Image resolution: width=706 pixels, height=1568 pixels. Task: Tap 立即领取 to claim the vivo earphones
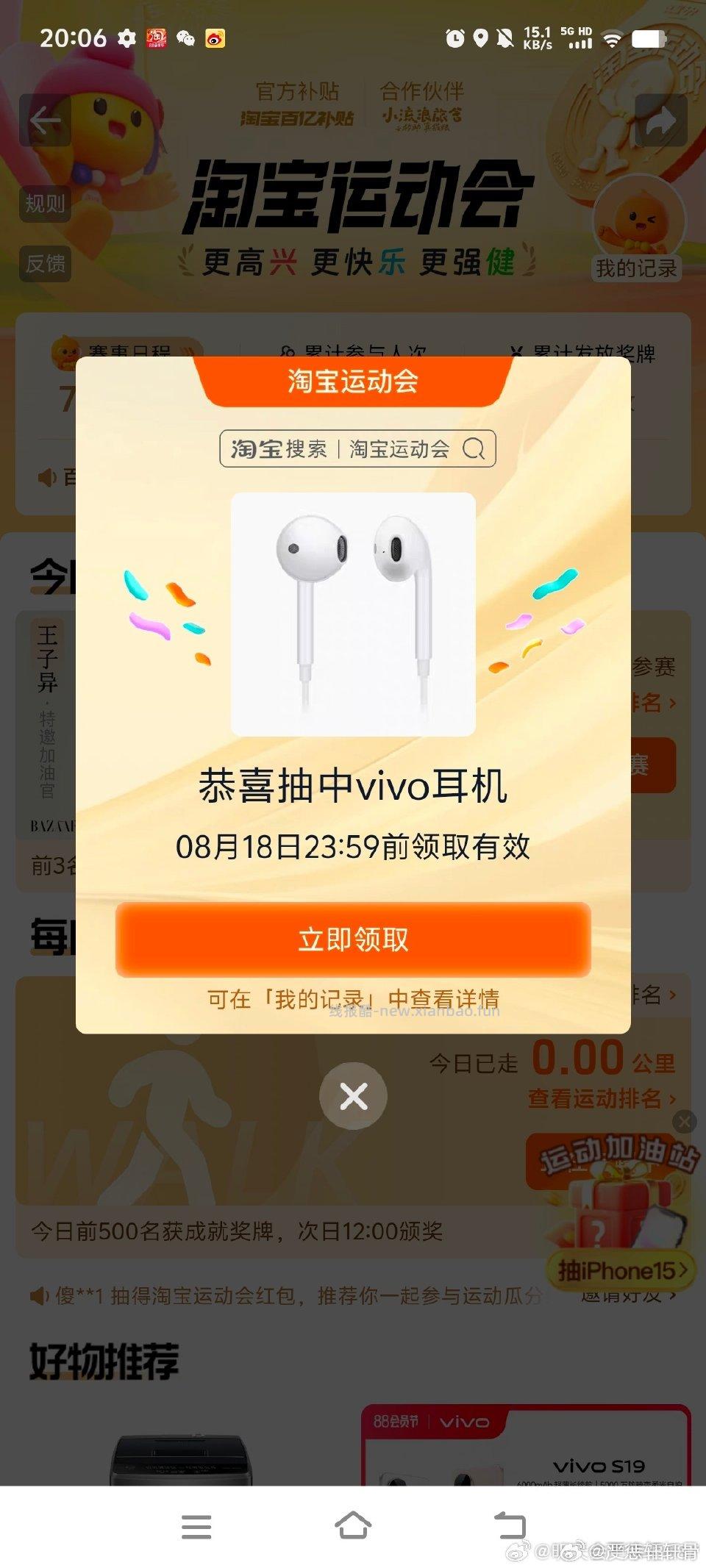[x=354, y=939]
